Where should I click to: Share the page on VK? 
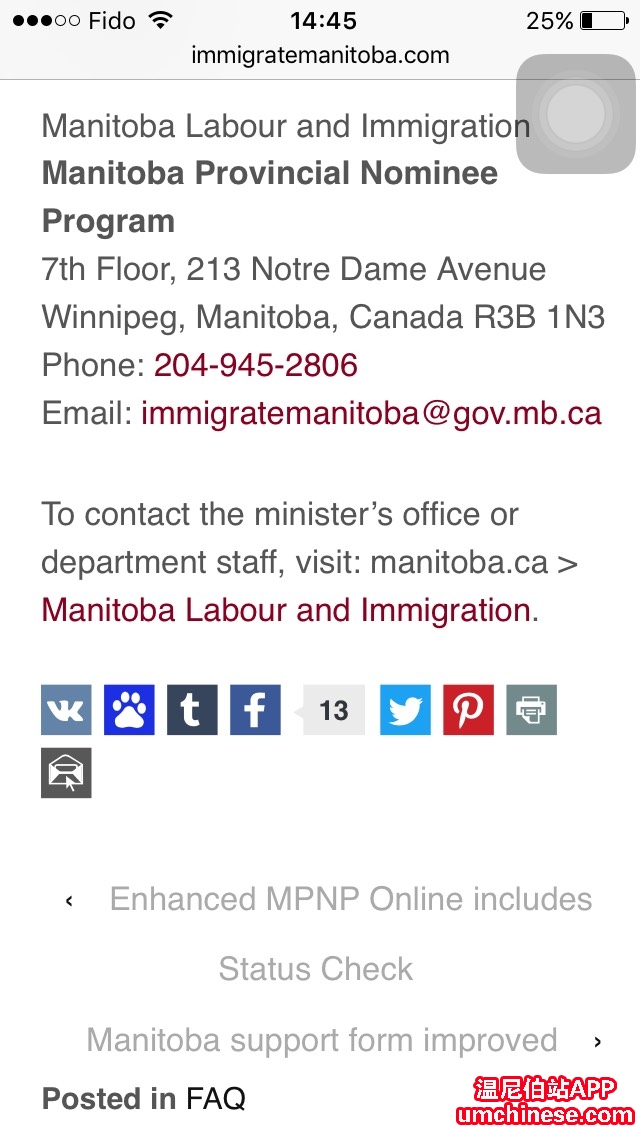point(66,710)
